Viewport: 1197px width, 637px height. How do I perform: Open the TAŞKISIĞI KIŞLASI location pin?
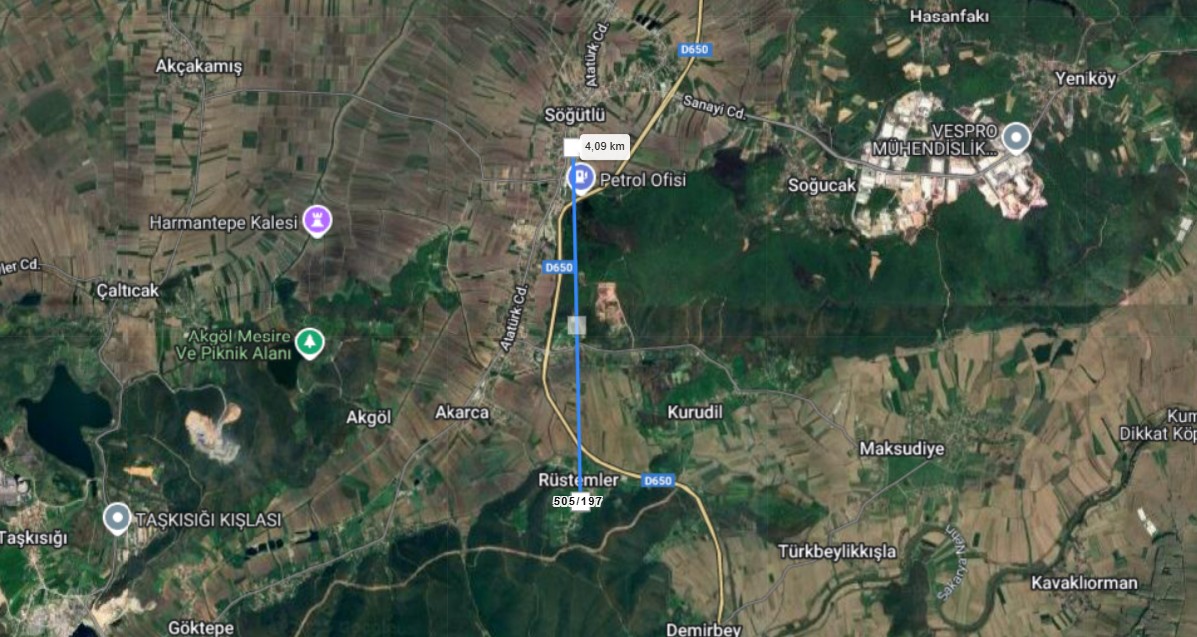coord(117,518)
